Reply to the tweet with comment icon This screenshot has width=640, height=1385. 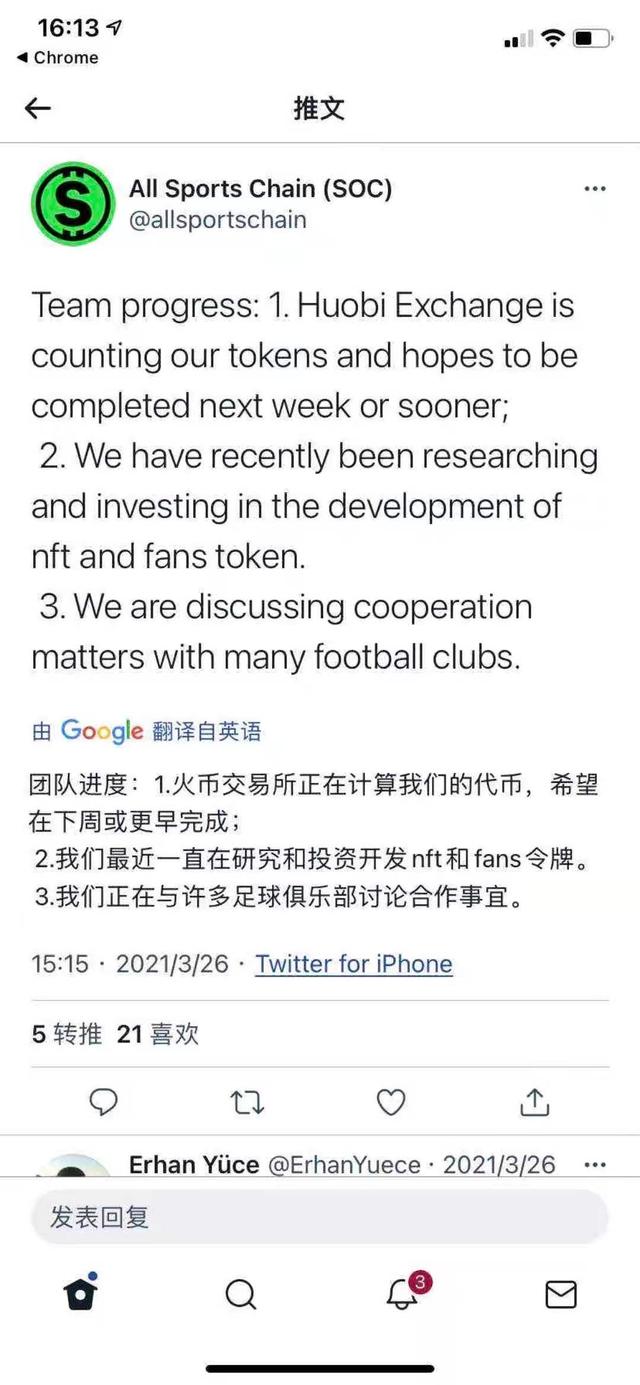pyautogui.click(x=104, y=1102)
